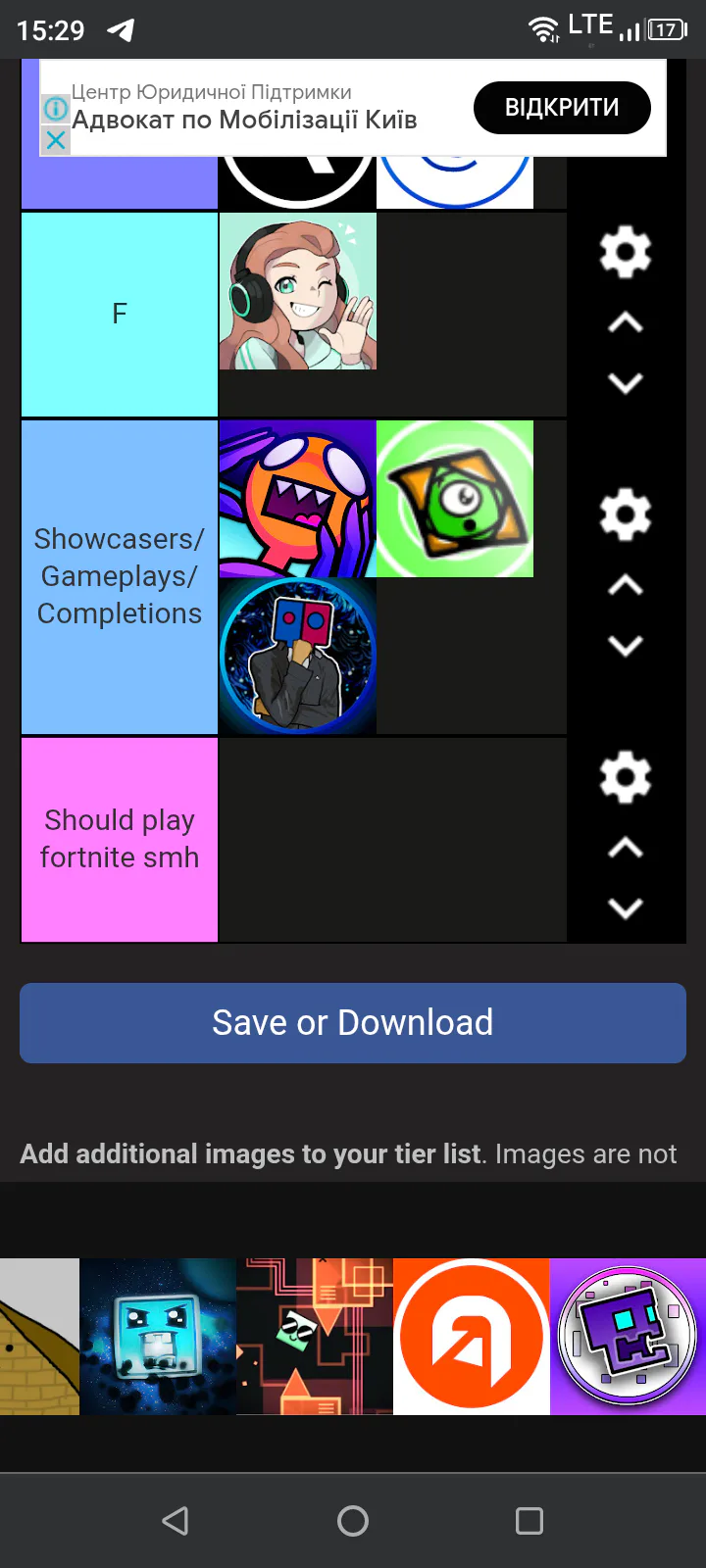Open settings gear for Should play fortnite smh
The image size is (706, 1568).
pos(626,777)
